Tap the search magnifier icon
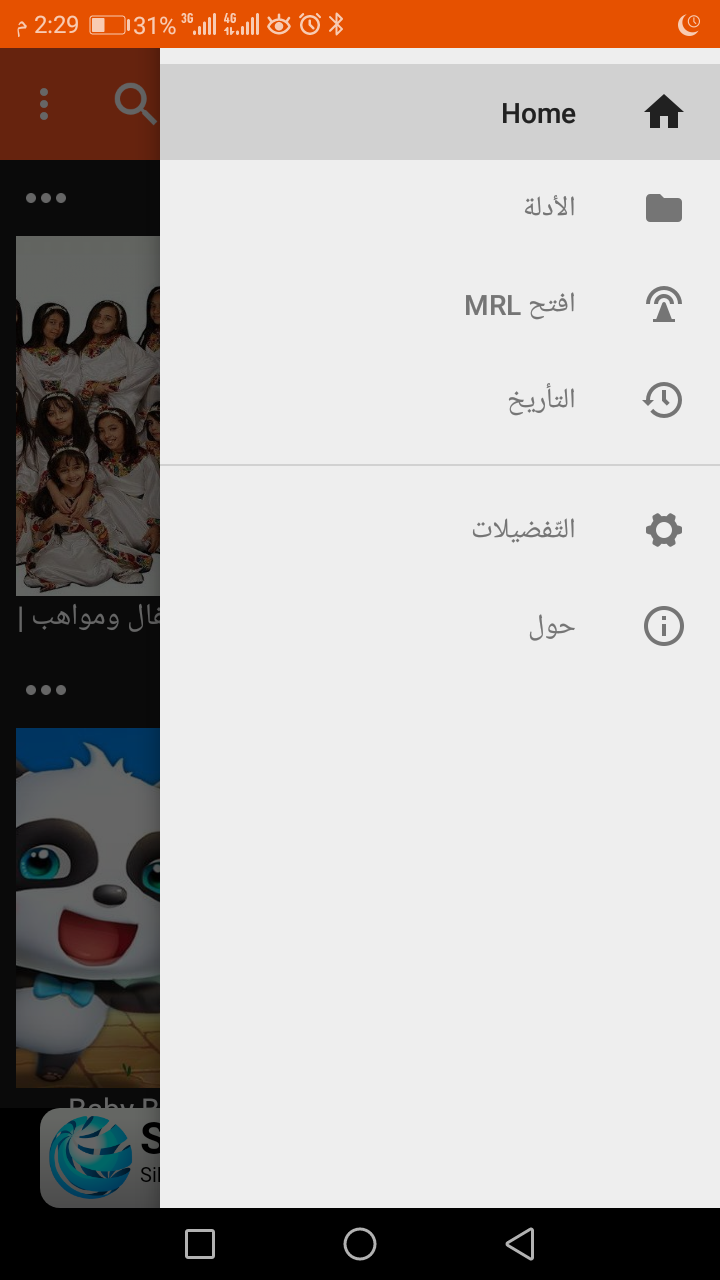Screen dimensions: 720x1280 (136, 103)
